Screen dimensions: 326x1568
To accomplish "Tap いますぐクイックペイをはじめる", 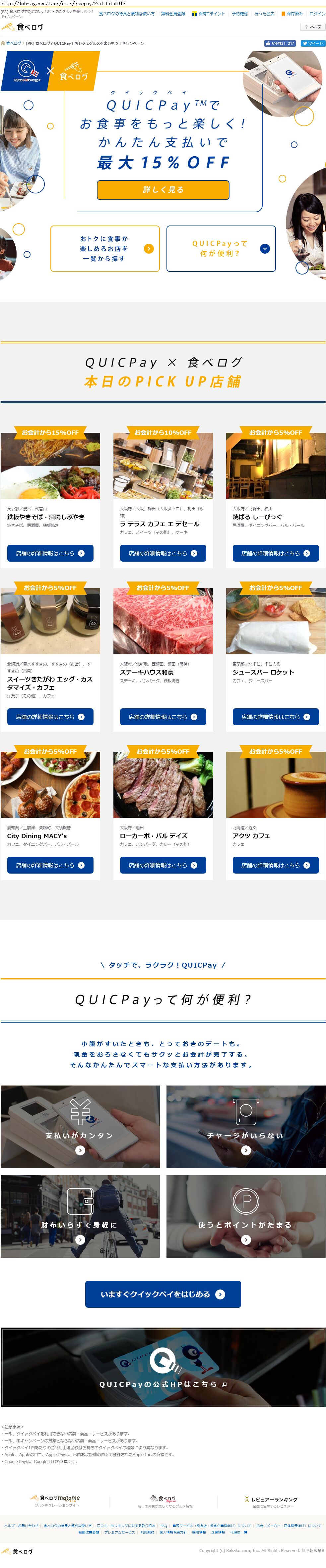I will point(163,1294).
